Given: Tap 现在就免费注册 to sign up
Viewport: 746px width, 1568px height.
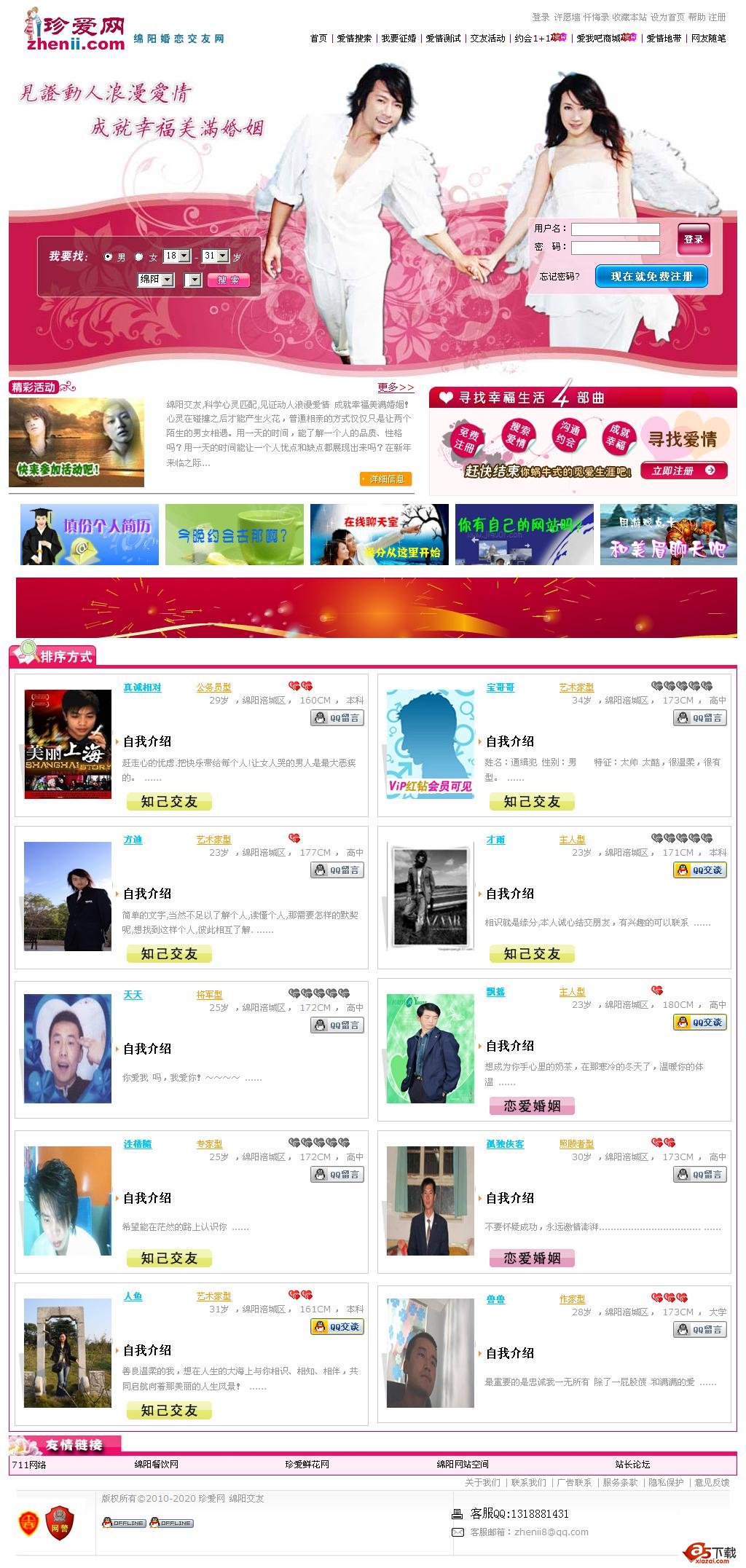Looking at the screenshot, I should pyautogui.click(x=651, y=277).
